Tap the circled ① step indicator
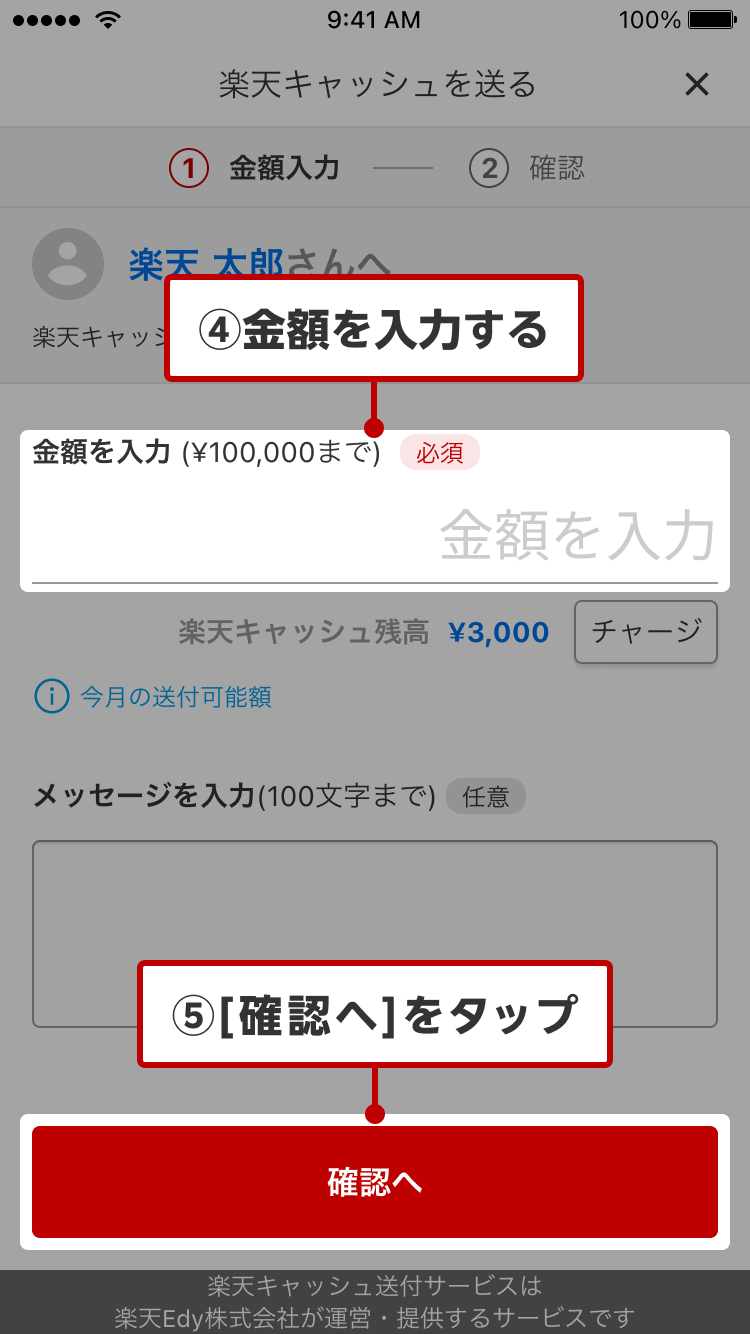 tap(188, 168)
